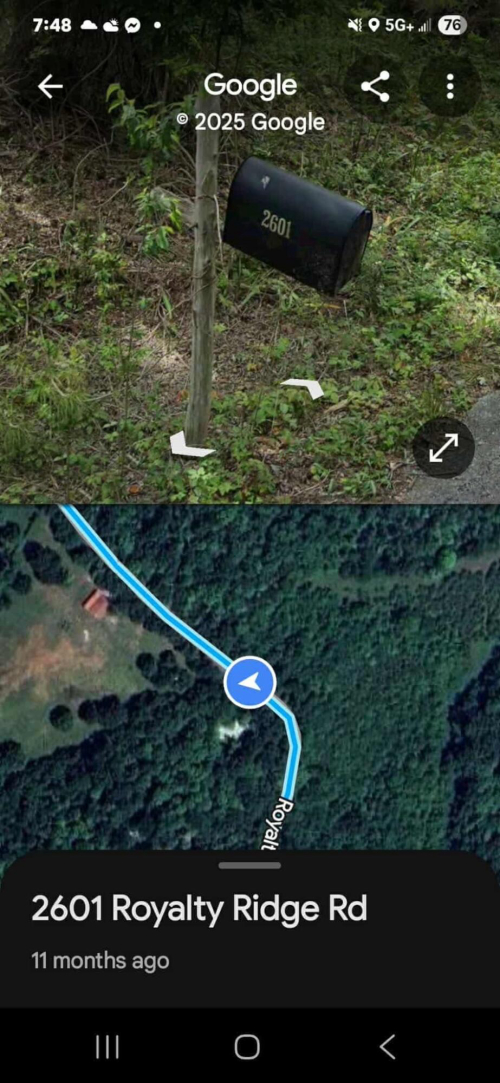Share this Street View location

[375, 86]
